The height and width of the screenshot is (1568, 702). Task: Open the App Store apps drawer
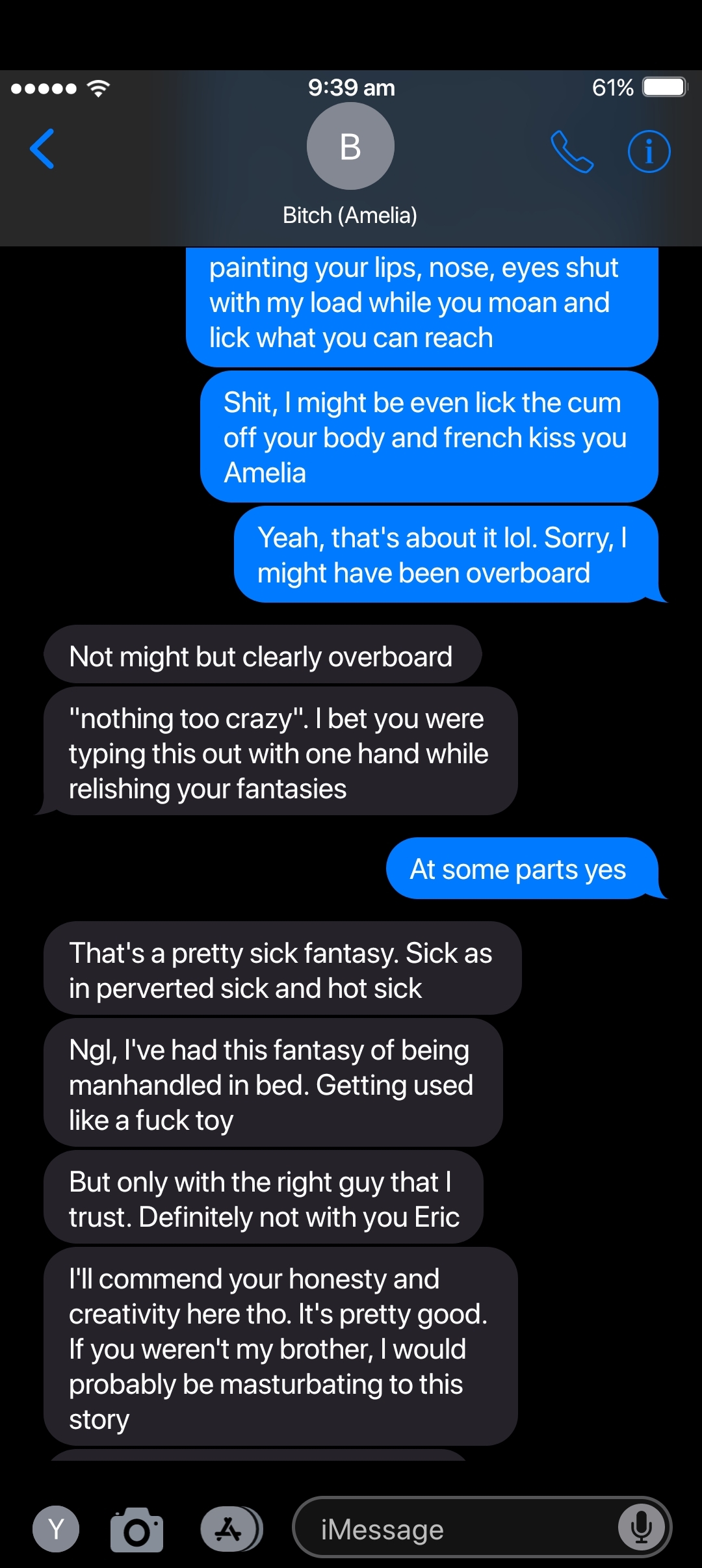coord(231,1529)
